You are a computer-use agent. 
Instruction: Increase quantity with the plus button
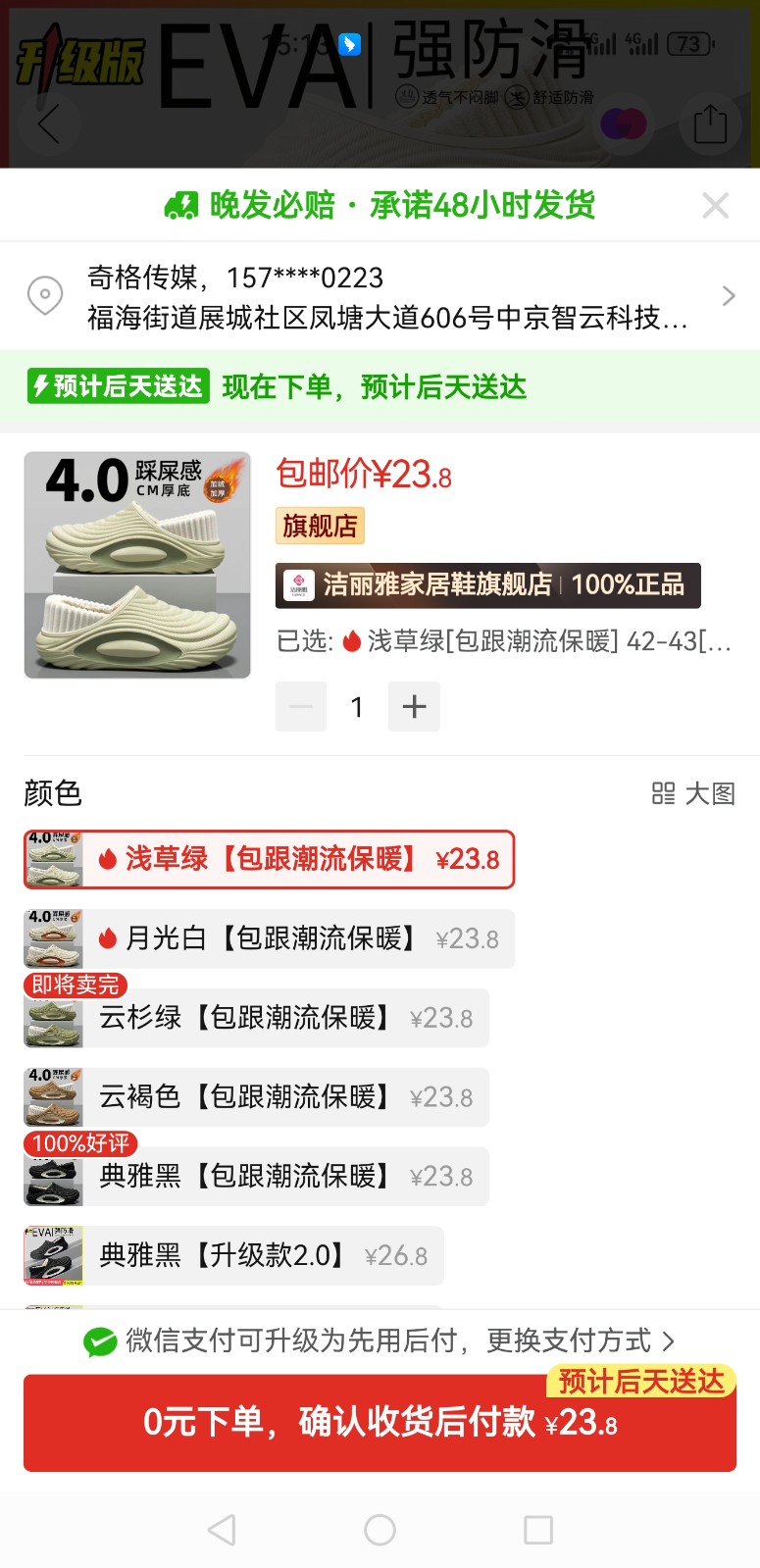[414, 707]
